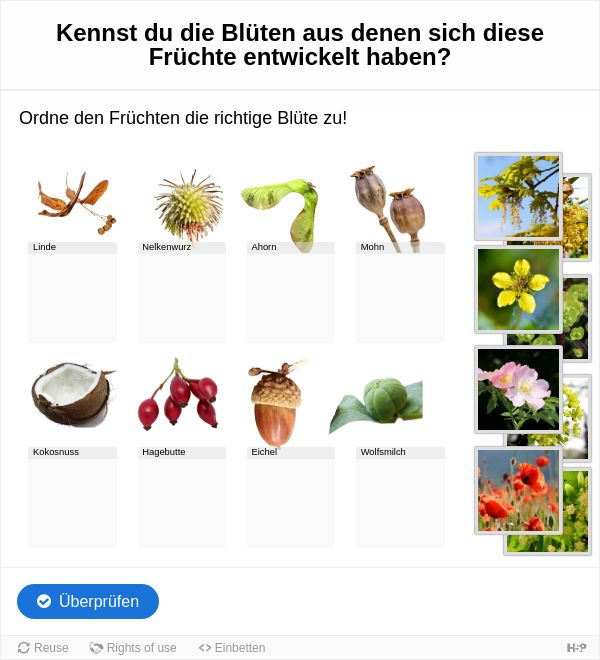Select the pink wild rose flower image
The image size is (600, 660).
[518, 389]
